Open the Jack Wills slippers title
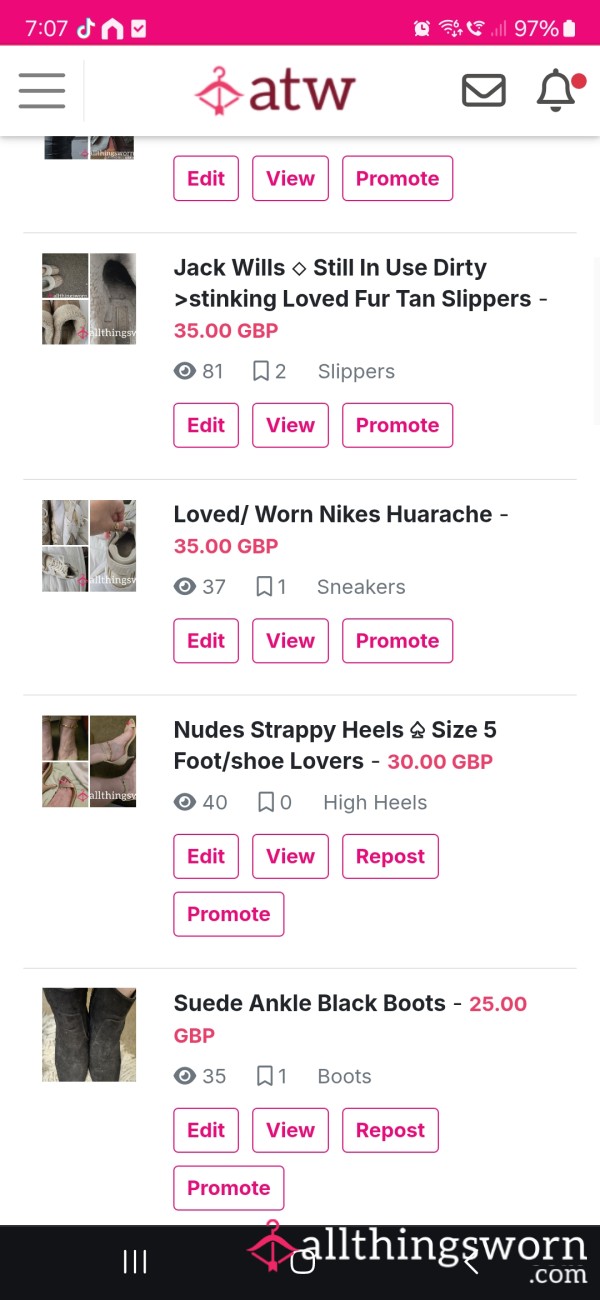Viewport: 600px width, 1300px height. point(353,283)
